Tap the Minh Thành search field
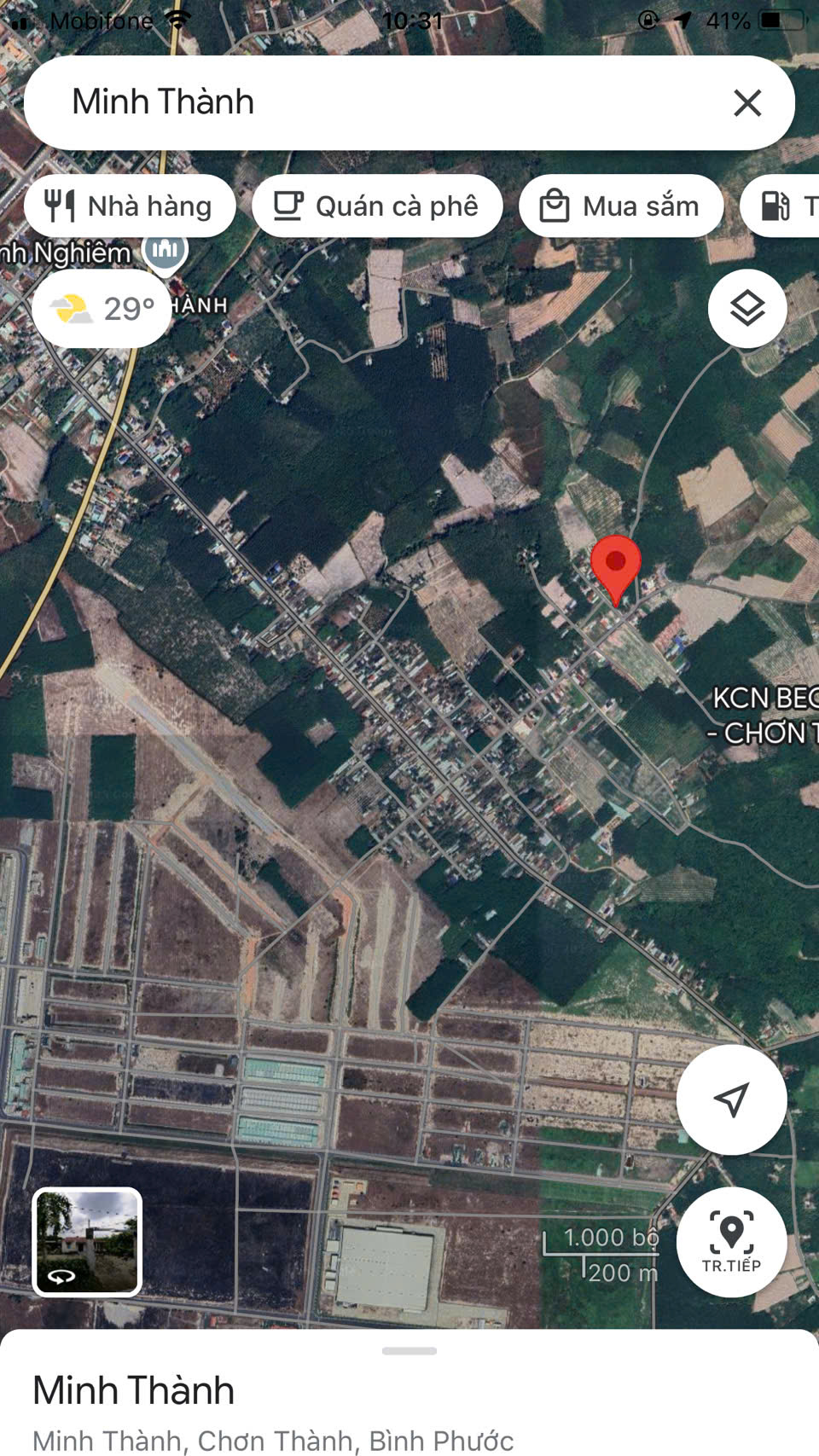Viewport: 819px width, 1456px height. pyautogui.click(x=375, y=103)
